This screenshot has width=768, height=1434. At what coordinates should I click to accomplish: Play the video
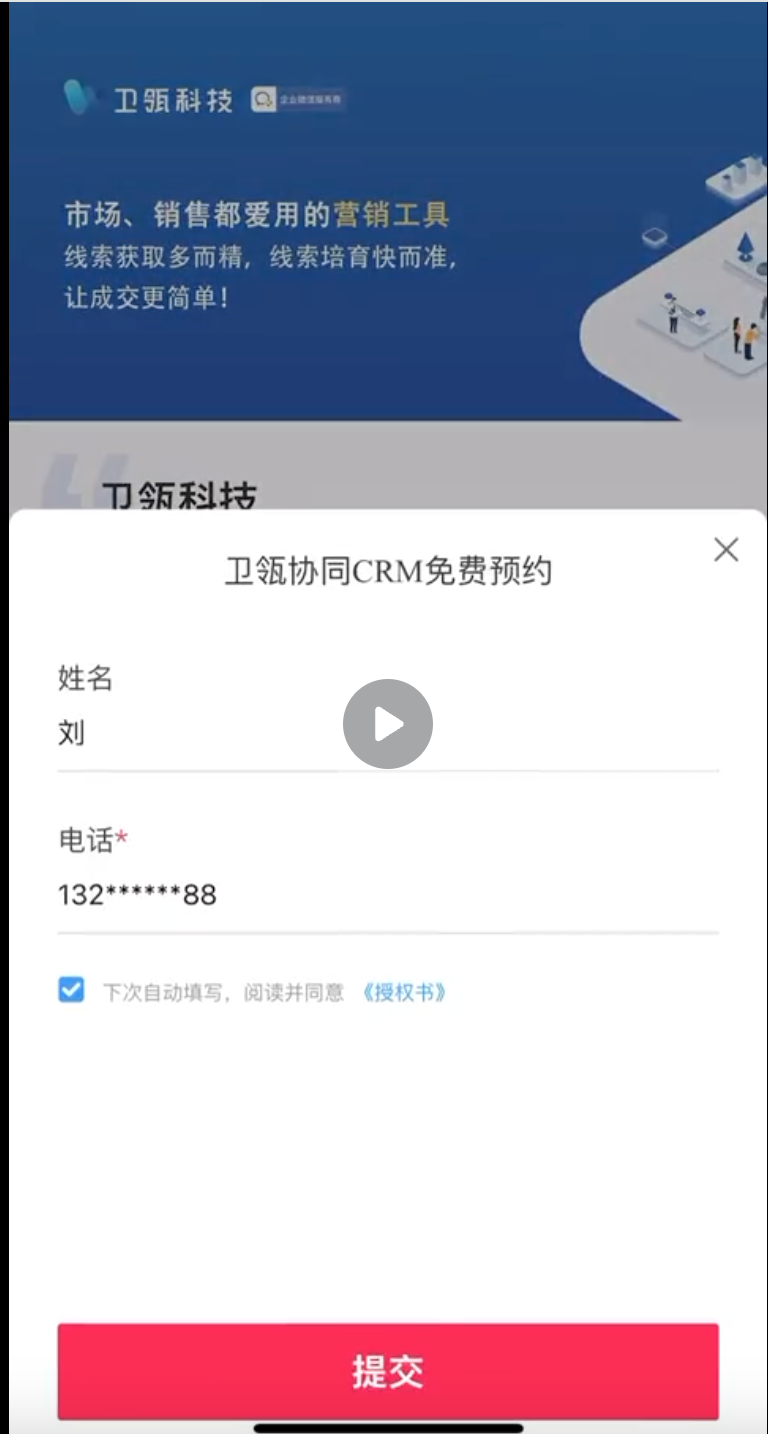388,725
